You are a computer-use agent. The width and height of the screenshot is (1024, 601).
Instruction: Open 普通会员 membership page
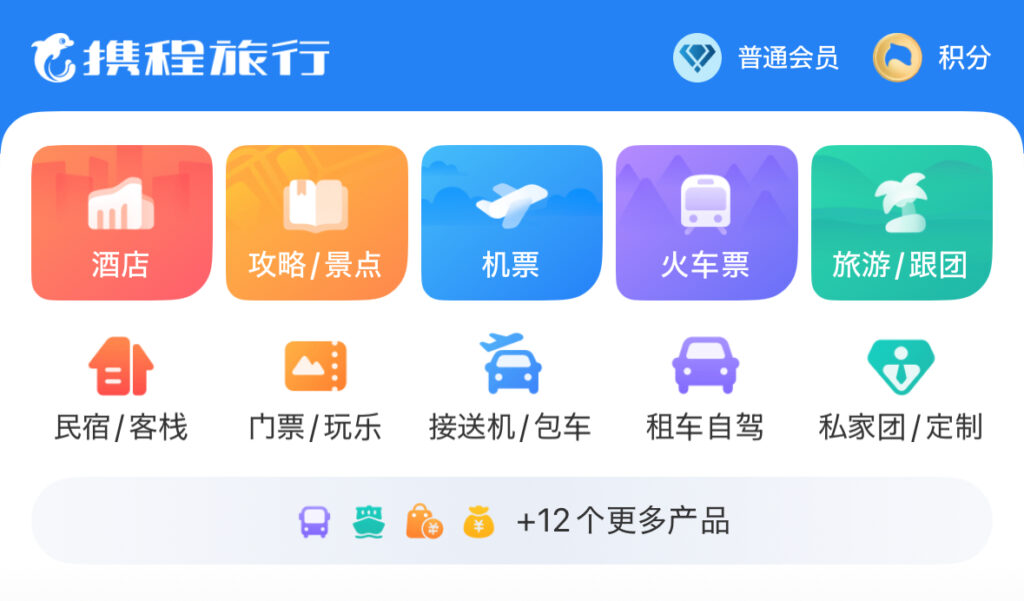[x=757, y=57]
